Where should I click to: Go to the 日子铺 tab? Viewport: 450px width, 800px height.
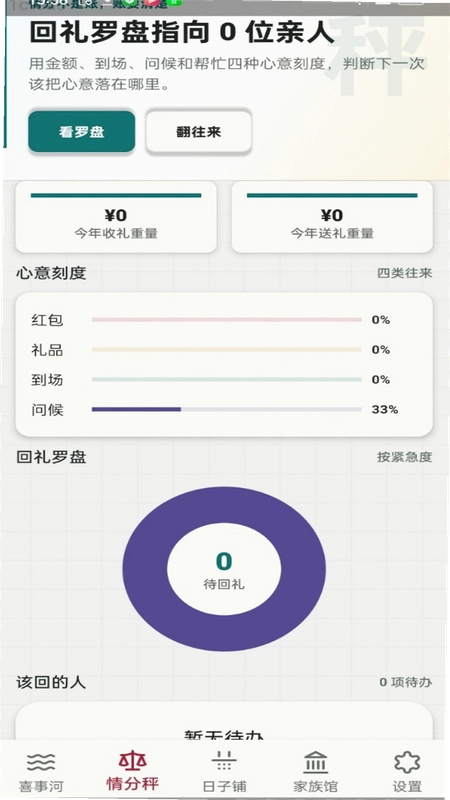[224, 771]
